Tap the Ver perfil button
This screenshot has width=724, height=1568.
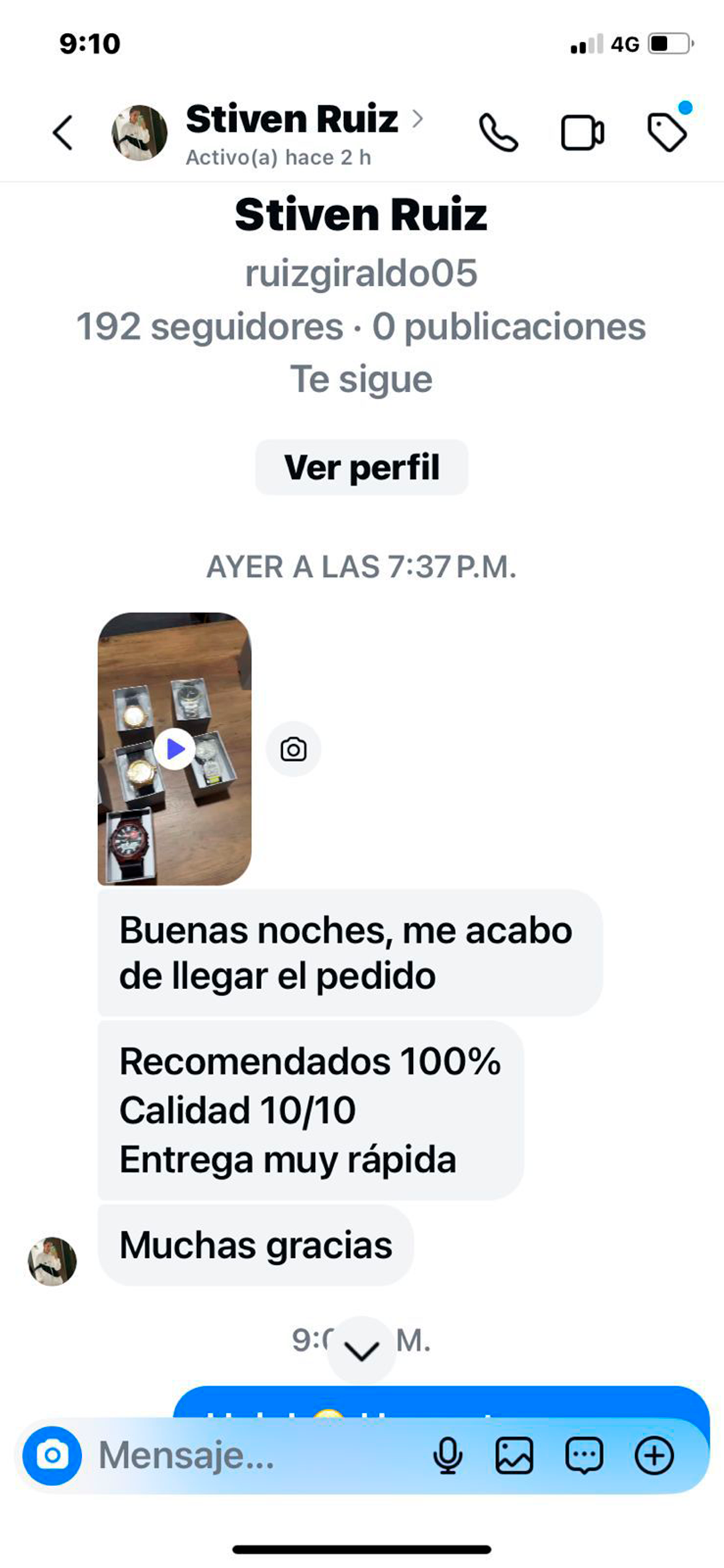361,467
